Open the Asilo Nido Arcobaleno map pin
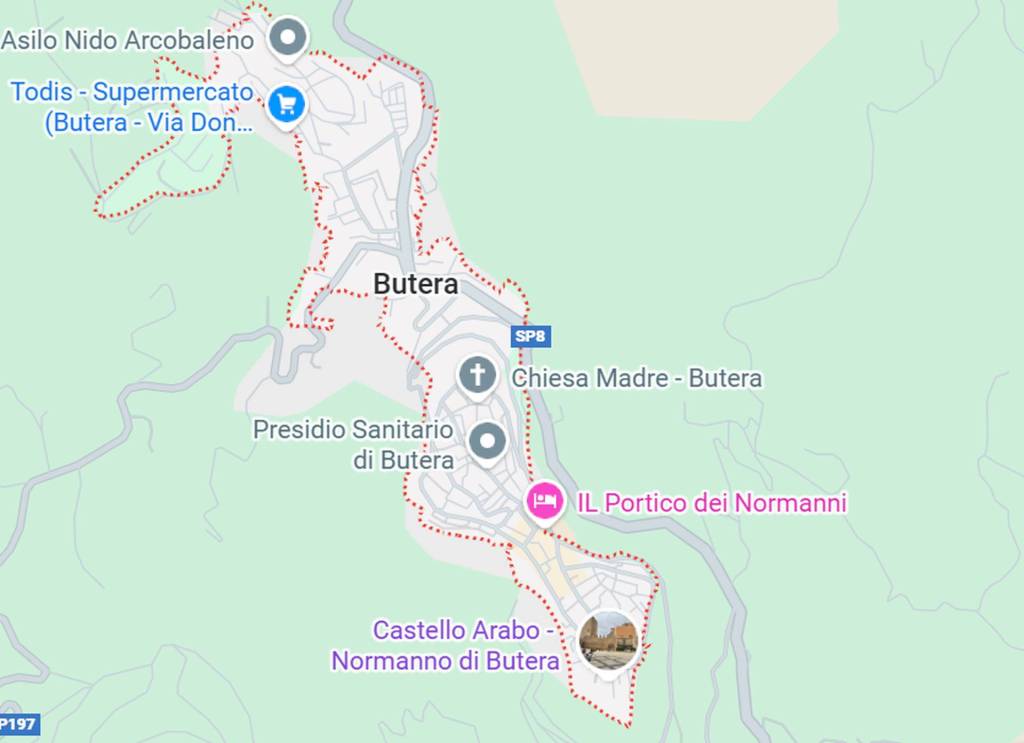The width and height of the screenshot is (1024, 743). tap(289, 38)
